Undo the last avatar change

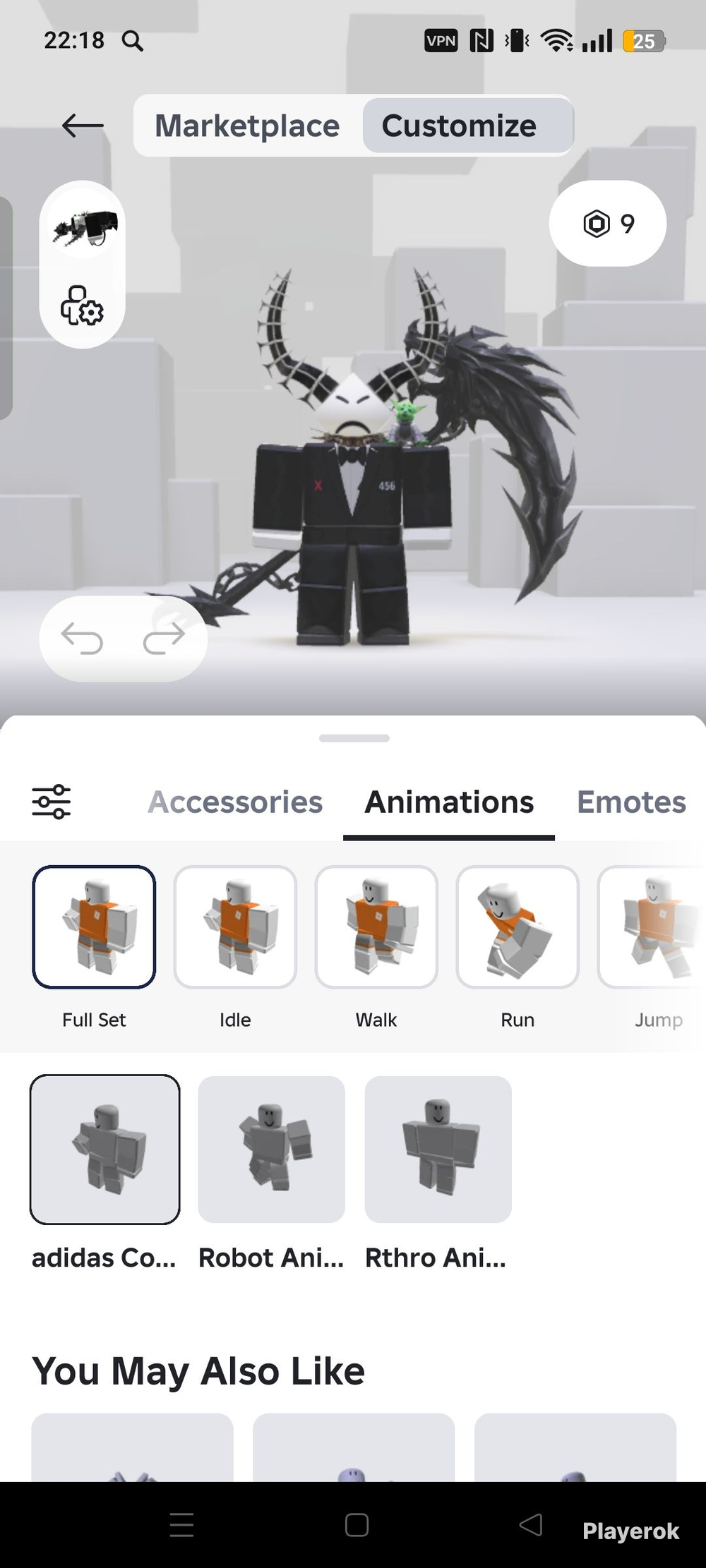[82, 639]
